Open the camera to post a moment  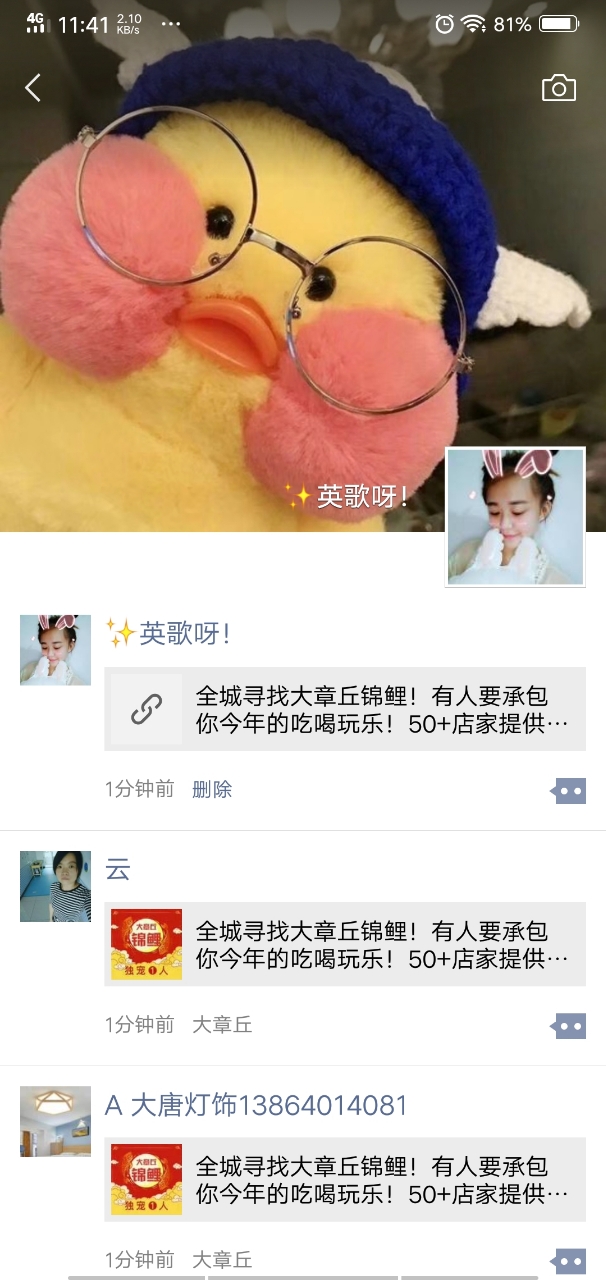point(559,88)
